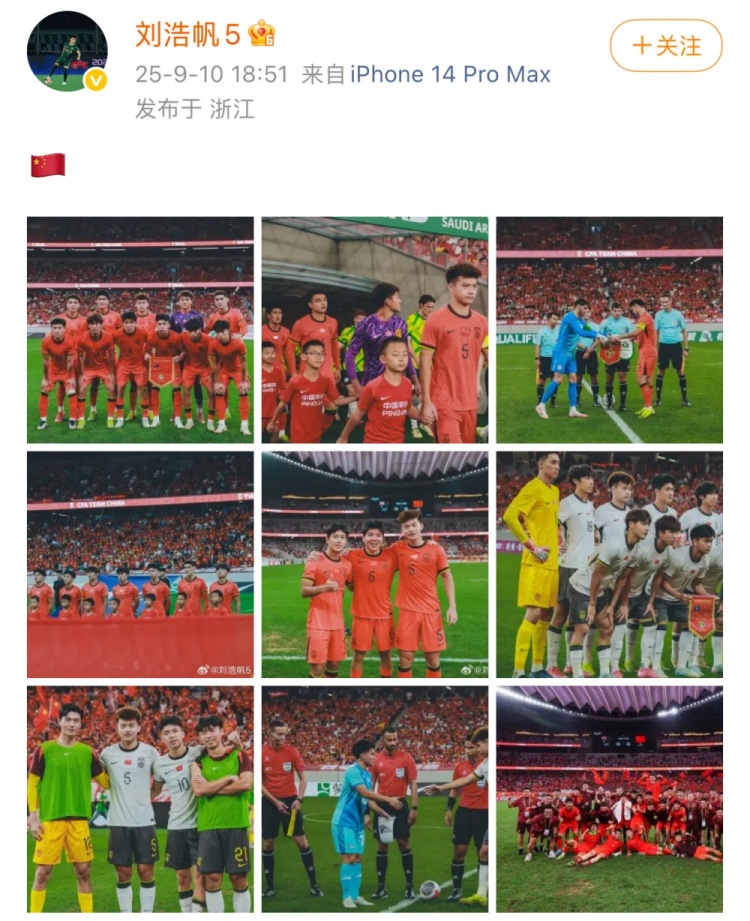Screen dimensions: 750x921
Task: Follow 刘浩帆5 with the 关注 button
Action: click(666, 46)
